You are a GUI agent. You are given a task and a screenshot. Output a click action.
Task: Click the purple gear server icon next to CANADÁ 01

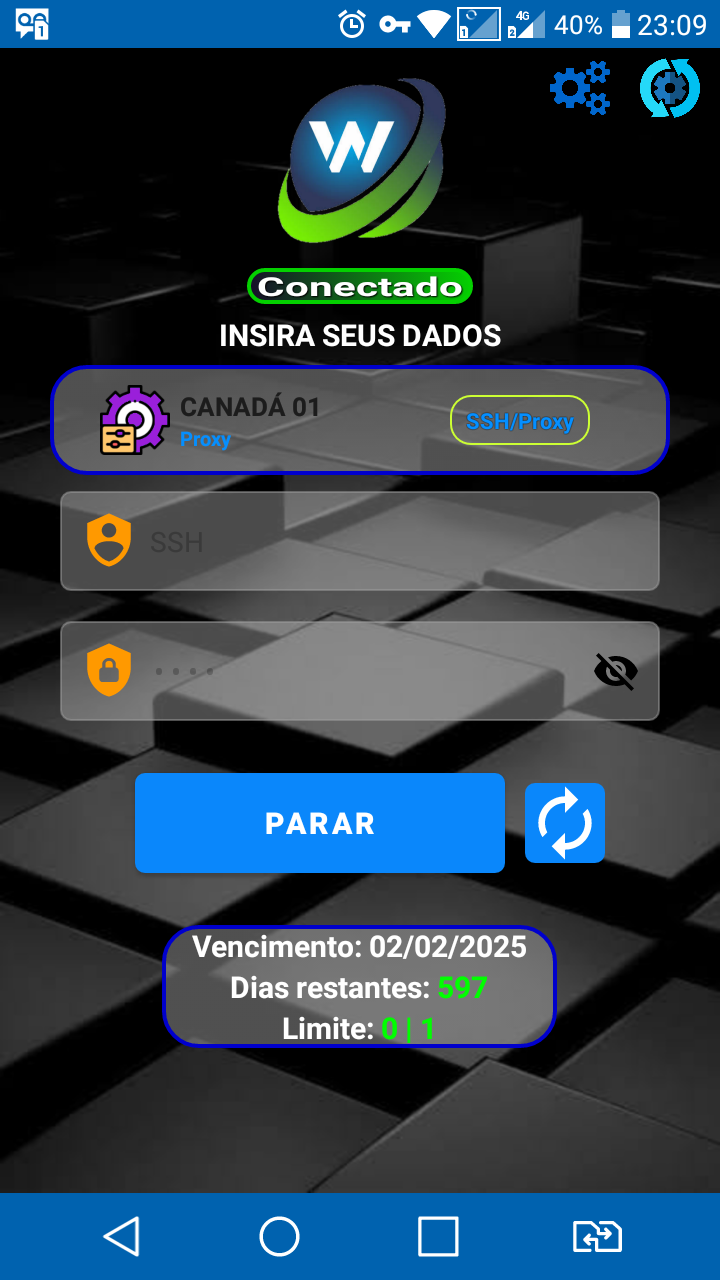click(131, 420)
